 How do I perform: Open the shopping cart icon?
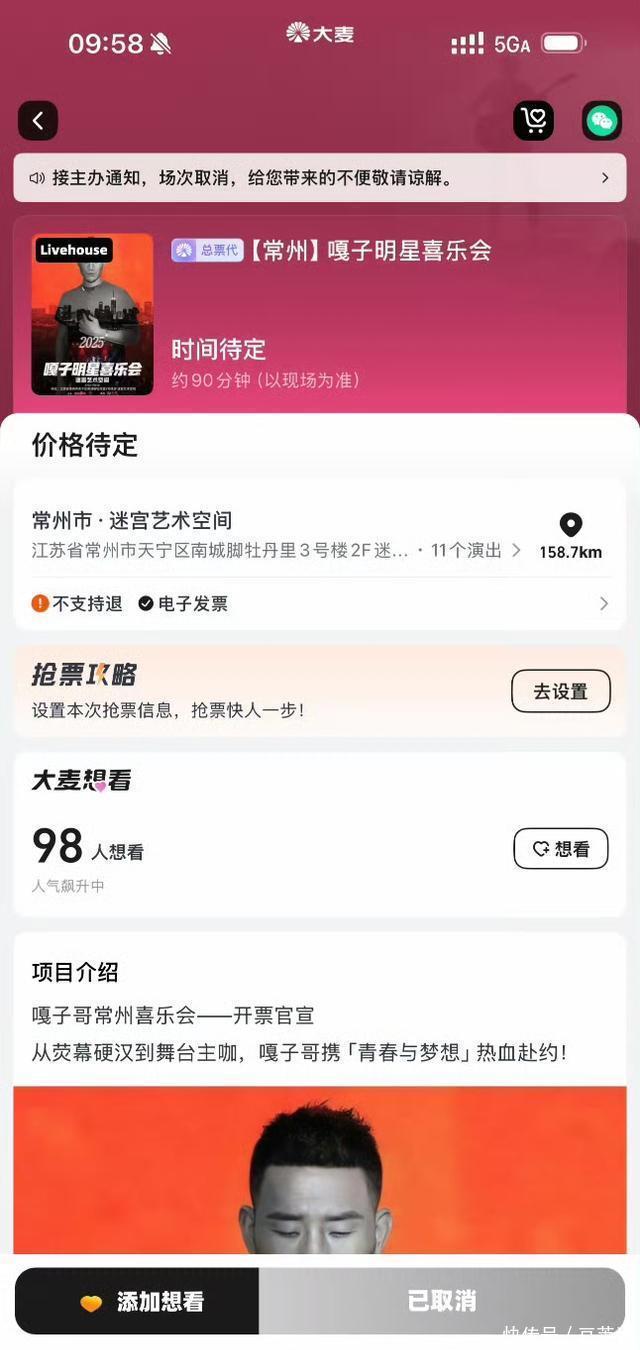point(533,121)
